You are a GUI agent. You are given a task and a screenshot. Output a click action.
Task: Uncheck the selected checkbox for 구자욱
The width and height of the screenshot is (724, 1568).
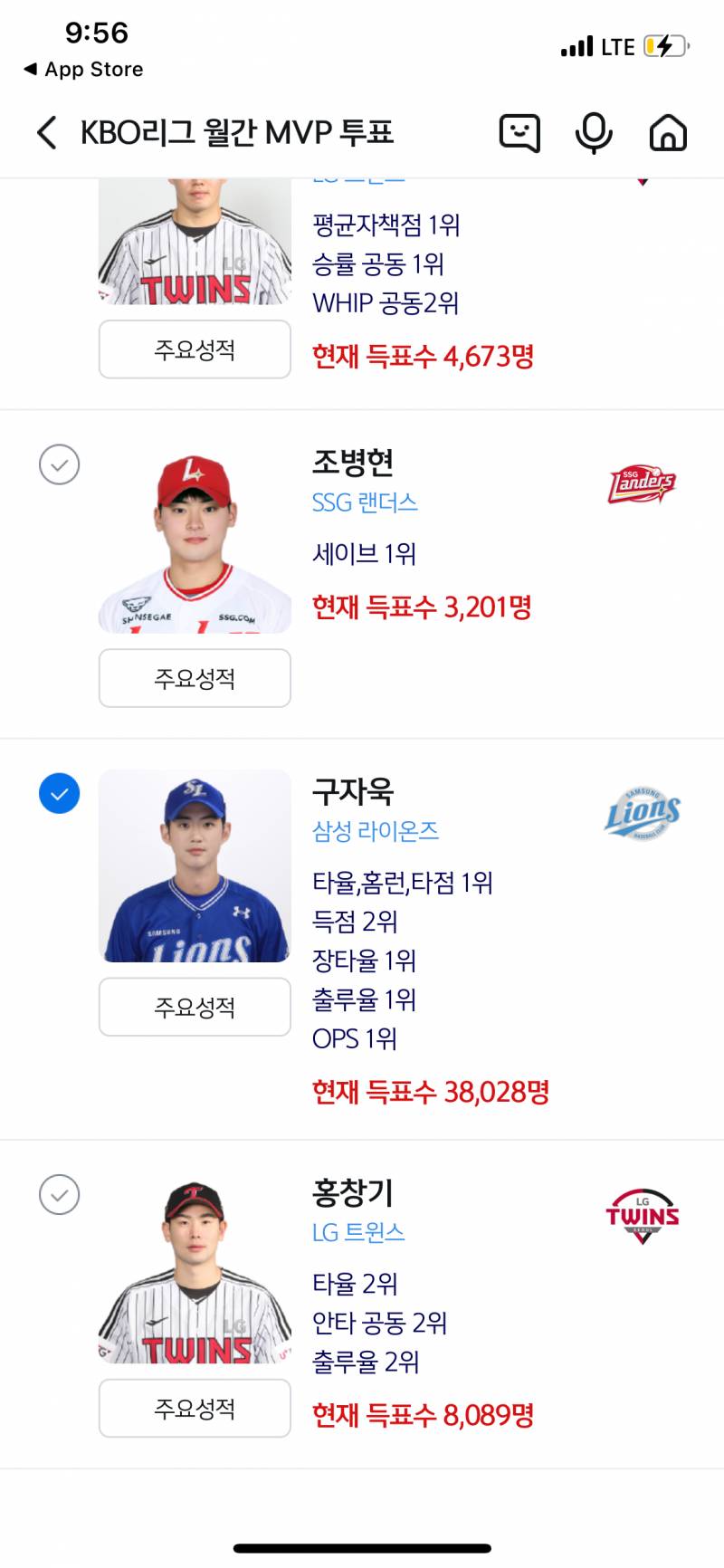[x=60, y=794]
